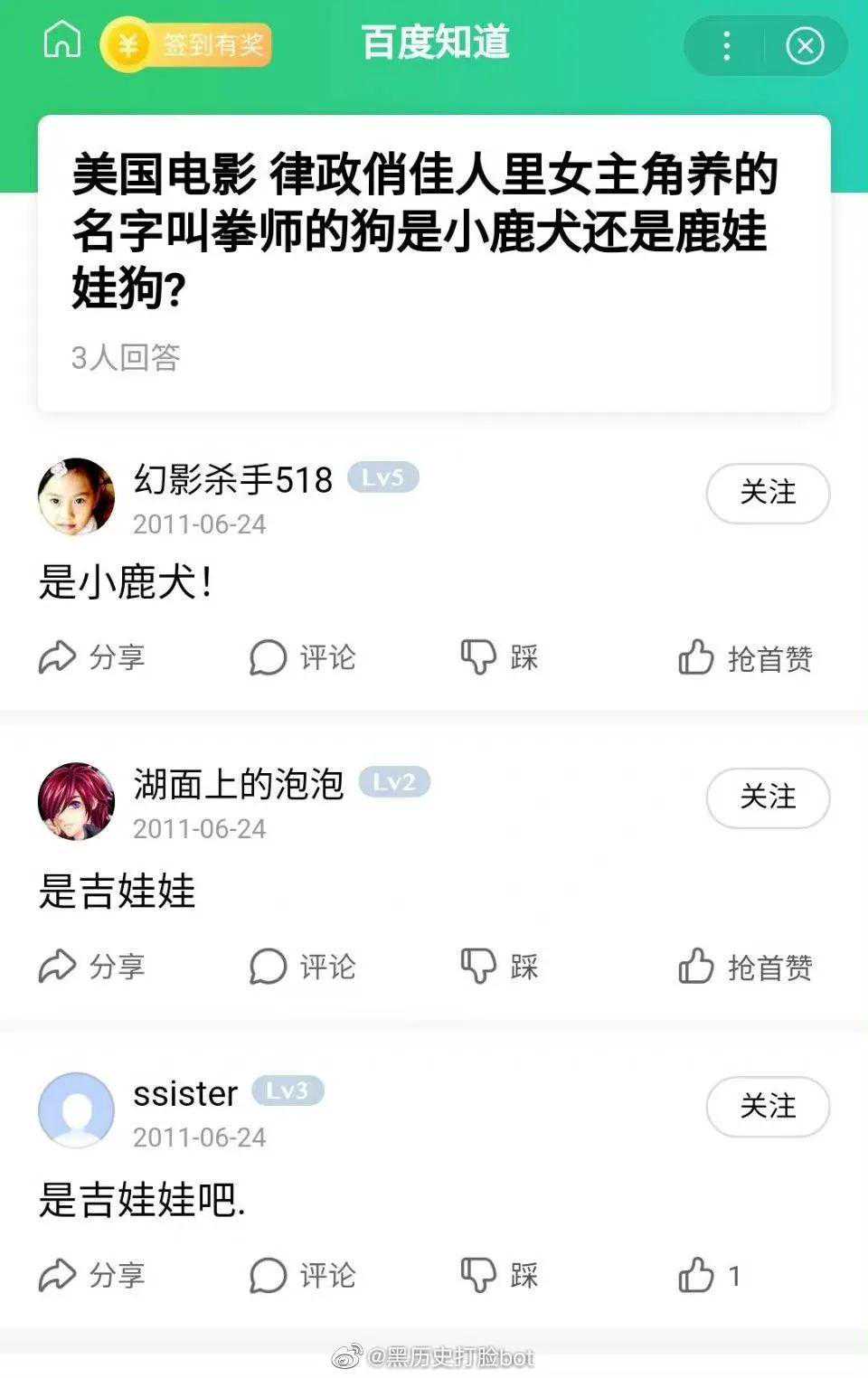Screen dimensions: 868x1378
Task: Open the 签到有奖 check-in reward
Action: pos(186,43)
